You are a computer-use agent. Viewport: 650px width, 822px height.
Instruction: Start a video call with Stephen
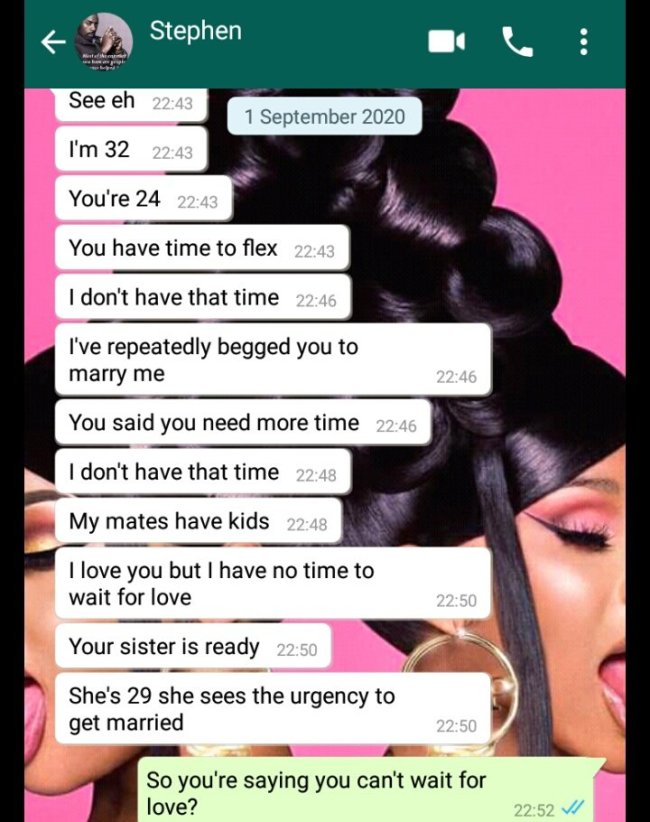(447, 42)
